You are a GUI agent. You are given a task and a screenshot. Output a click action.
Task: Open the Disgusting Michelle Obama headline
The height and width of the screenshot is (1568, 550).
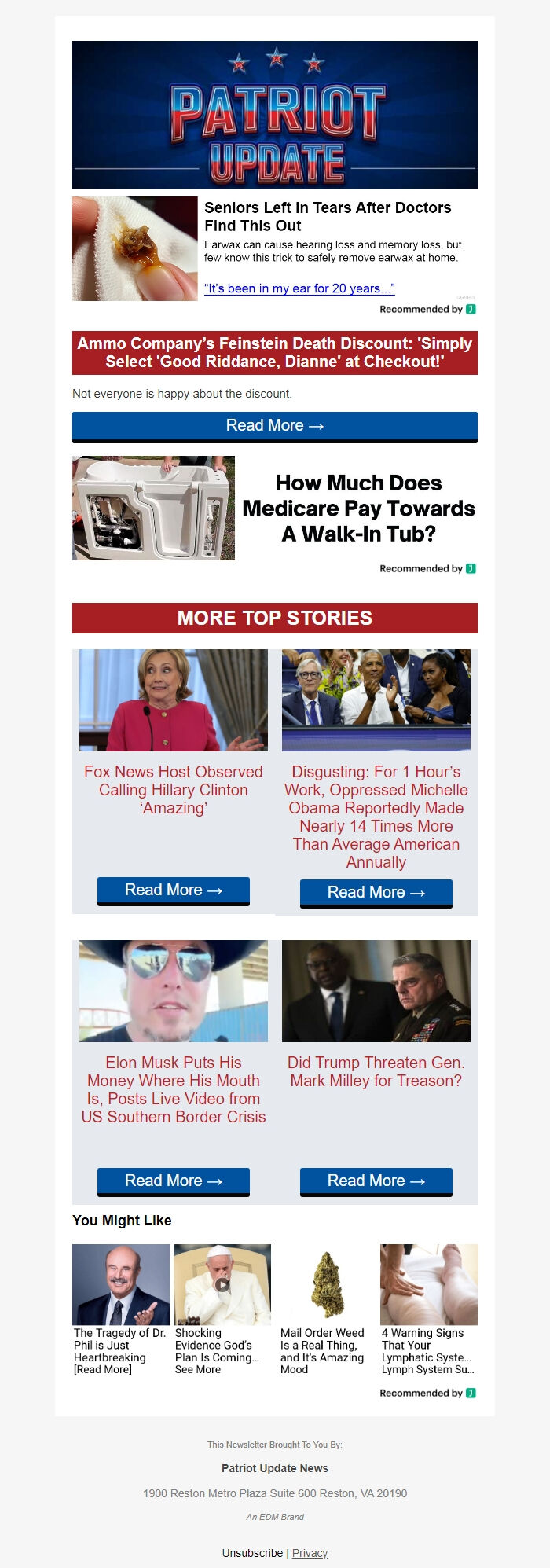click(376, 817)
